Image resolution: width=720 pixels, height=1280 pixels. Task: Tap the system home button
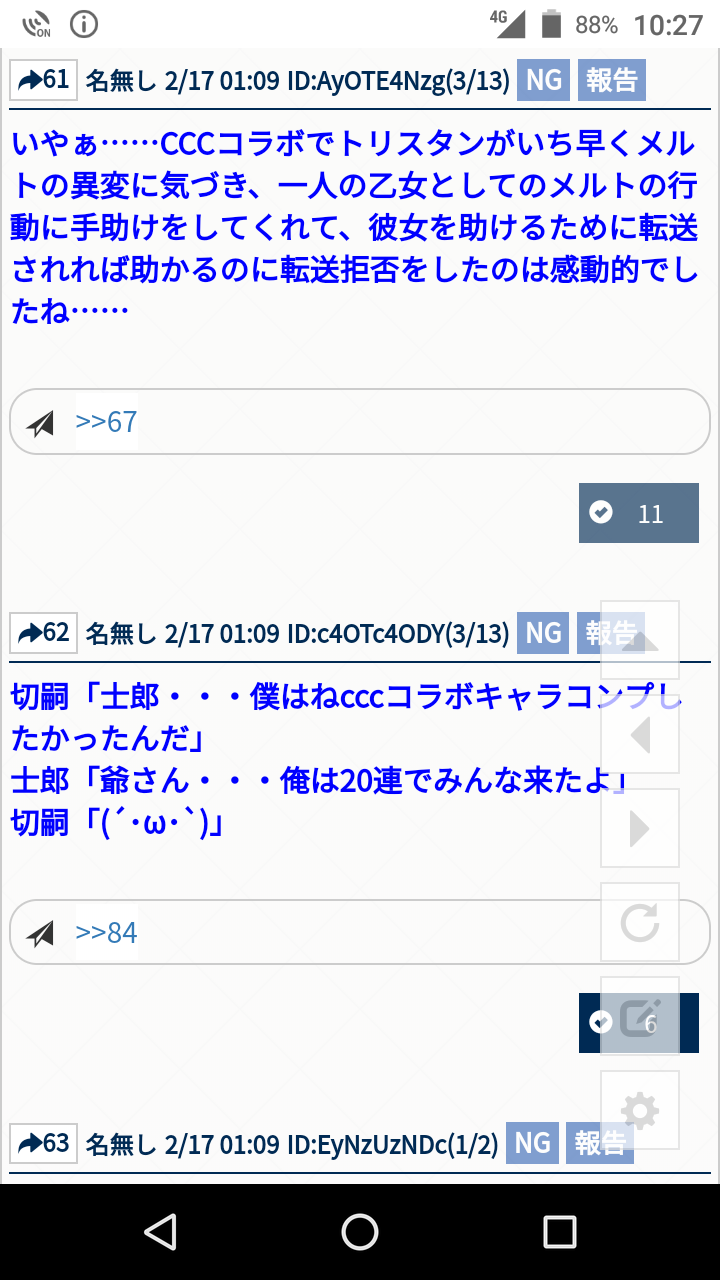coord(360,1232)
